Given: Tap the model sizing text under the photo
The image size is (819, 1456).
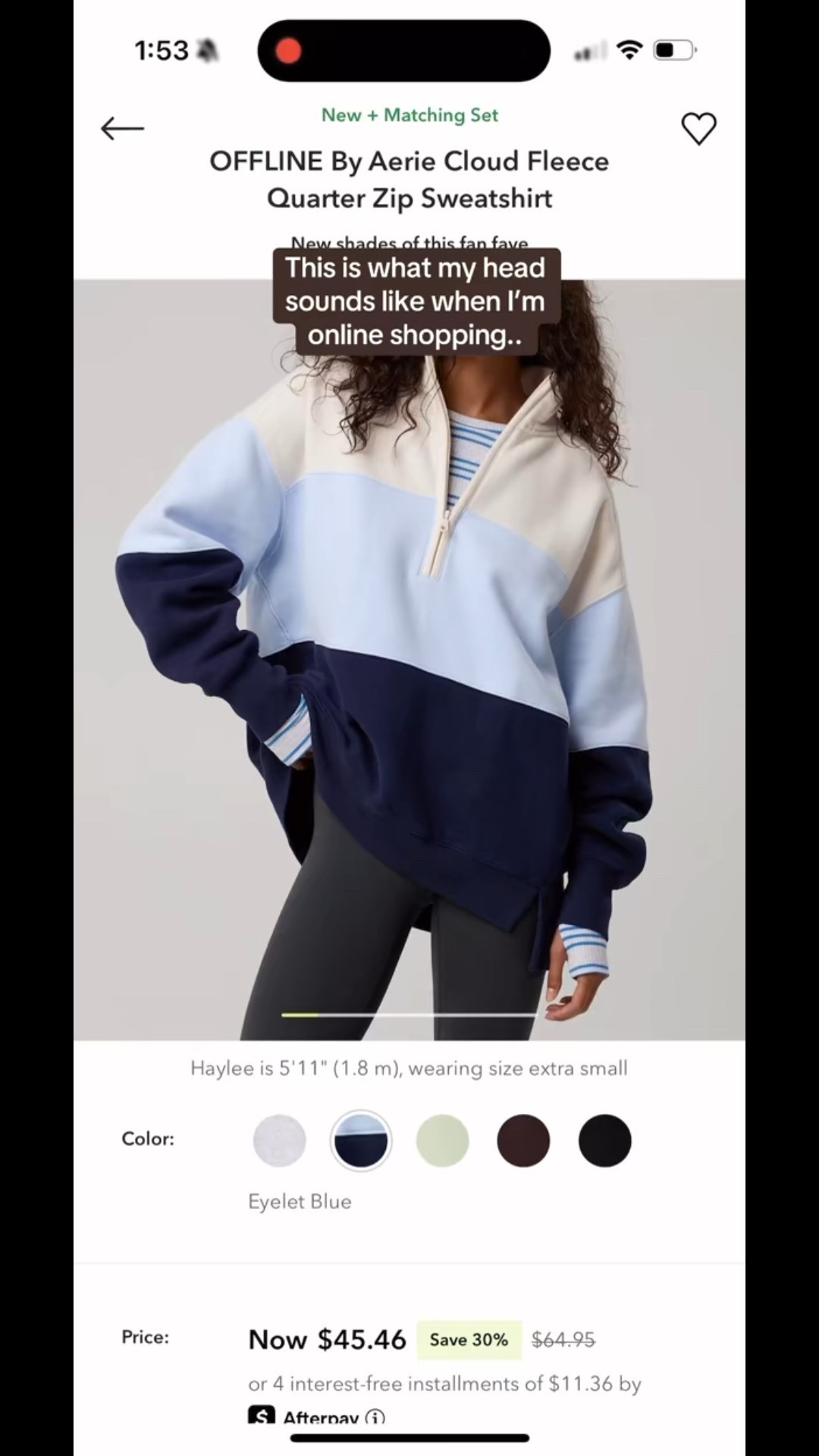Looking at the screenshot, I should coord(409,1068).
